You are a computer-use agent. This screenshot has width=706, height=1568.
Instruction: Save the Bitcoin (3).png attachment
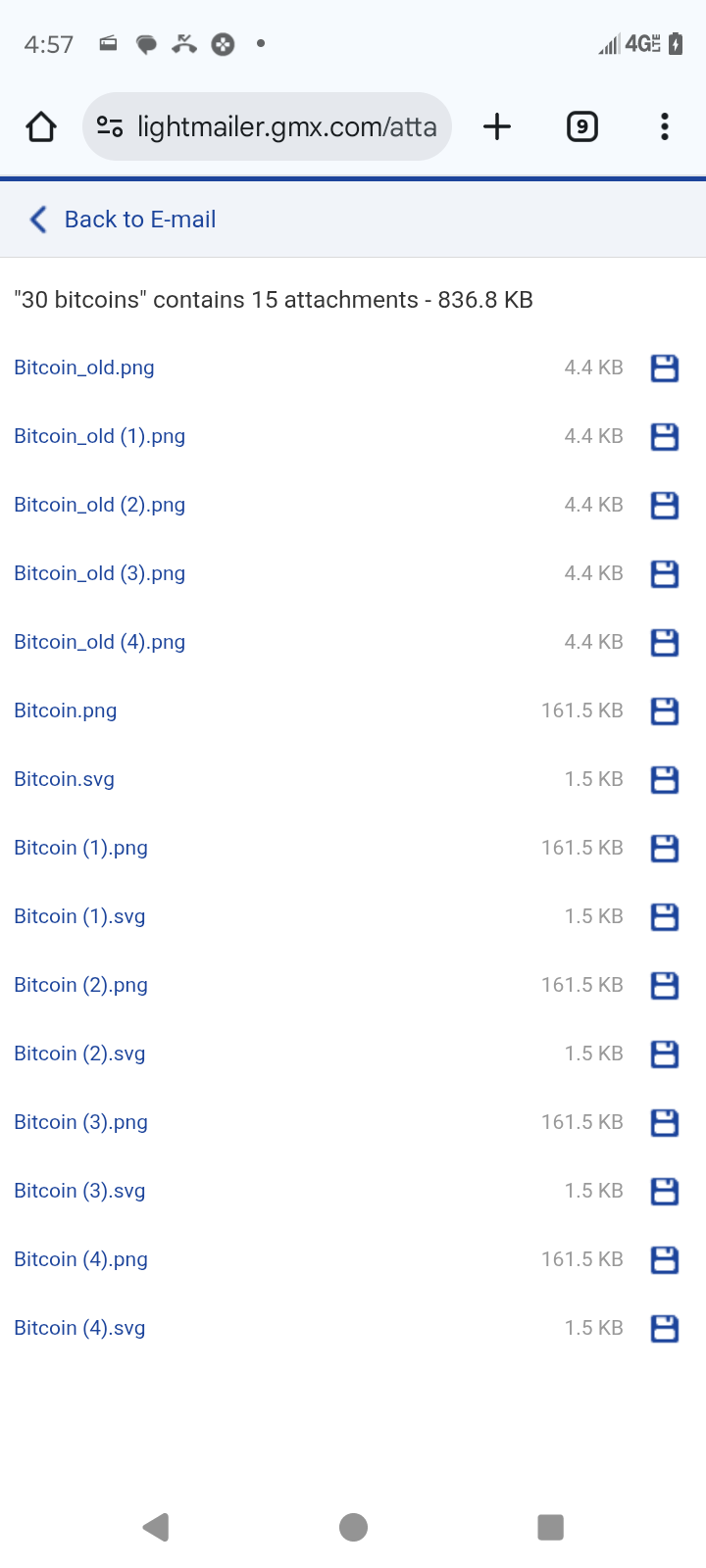[665, 1122]
